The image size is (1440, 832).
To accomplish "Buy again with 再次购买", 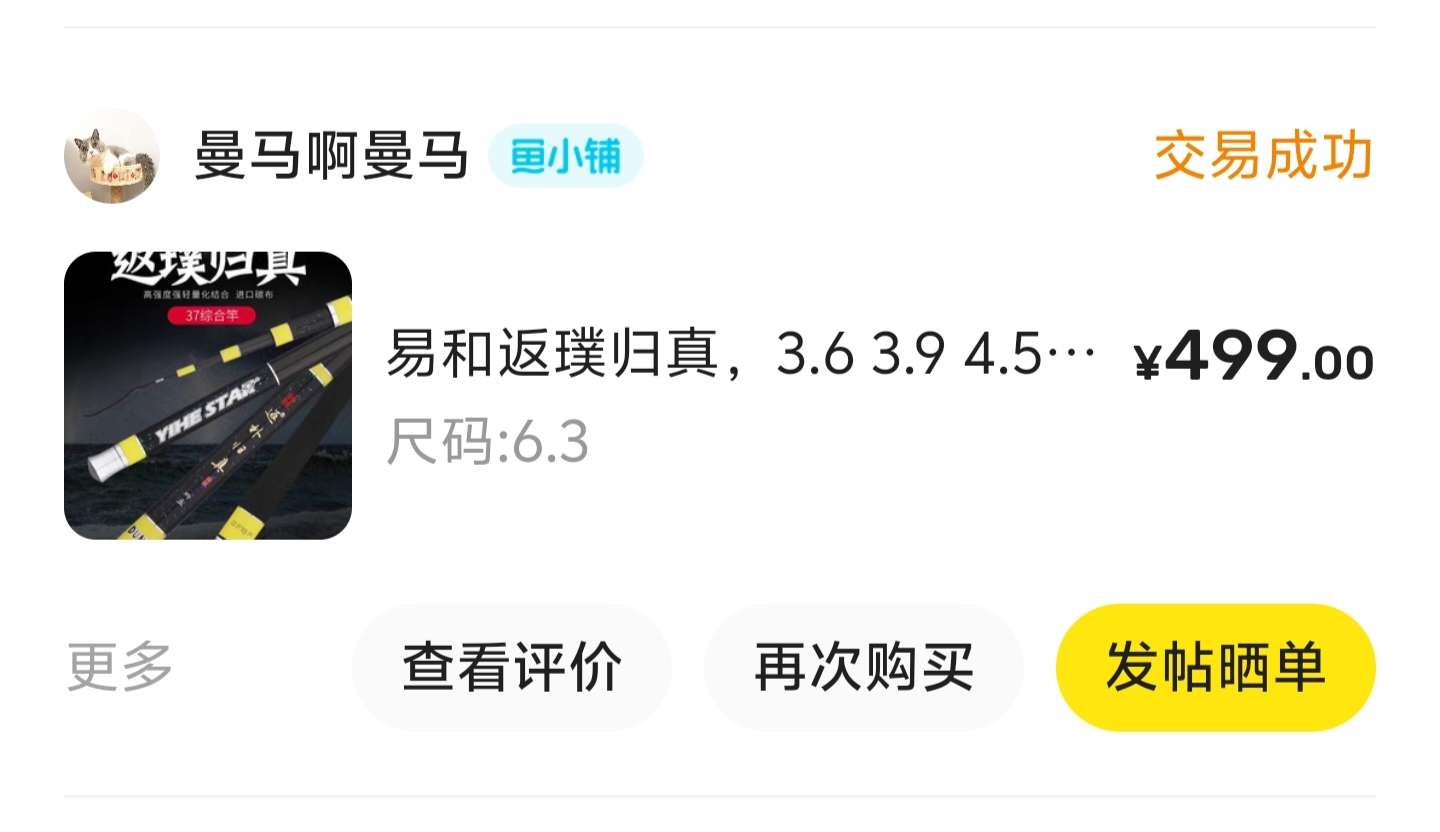I will (x=864, y=667).
